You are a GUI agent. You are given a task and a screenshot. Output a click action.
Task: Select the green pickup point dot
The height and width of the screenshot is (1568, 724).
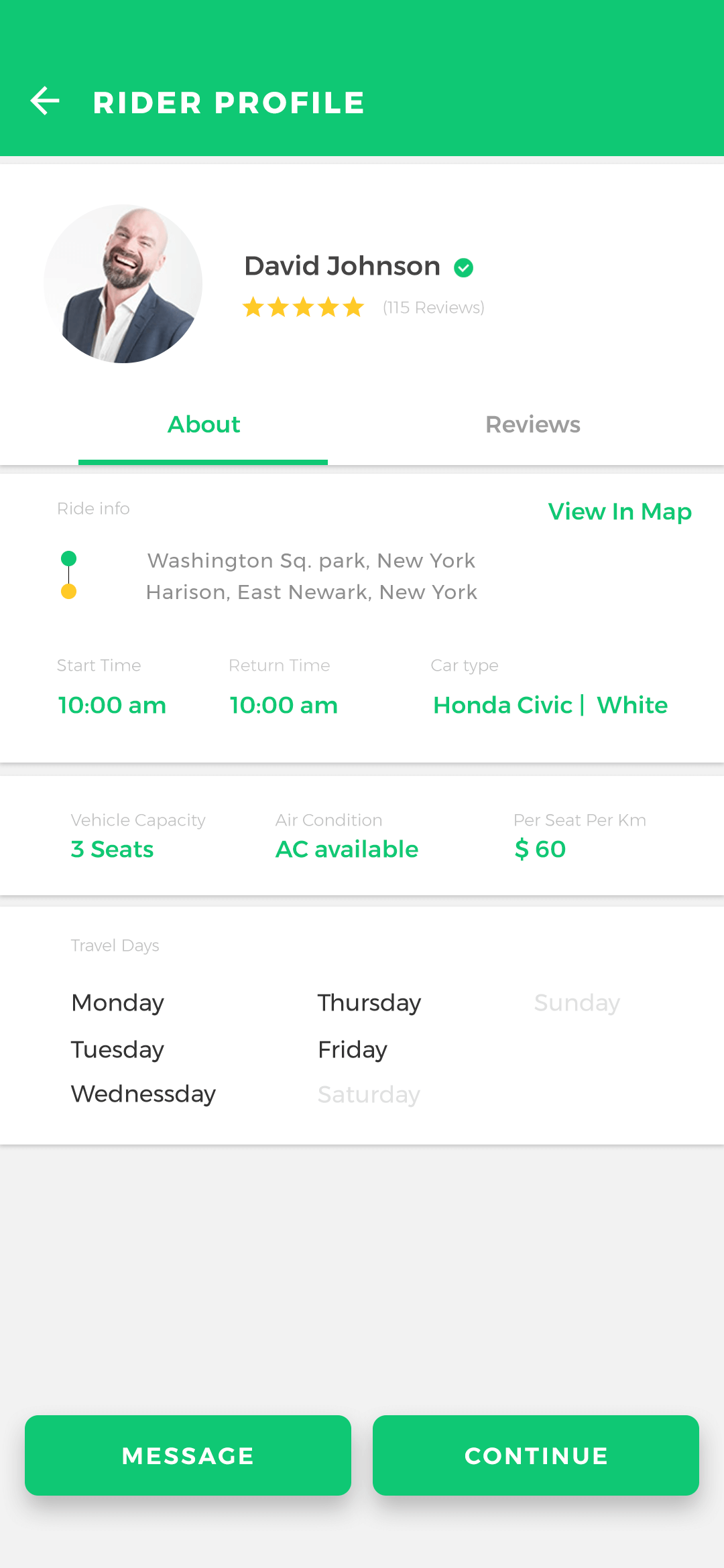pos(69,558)
